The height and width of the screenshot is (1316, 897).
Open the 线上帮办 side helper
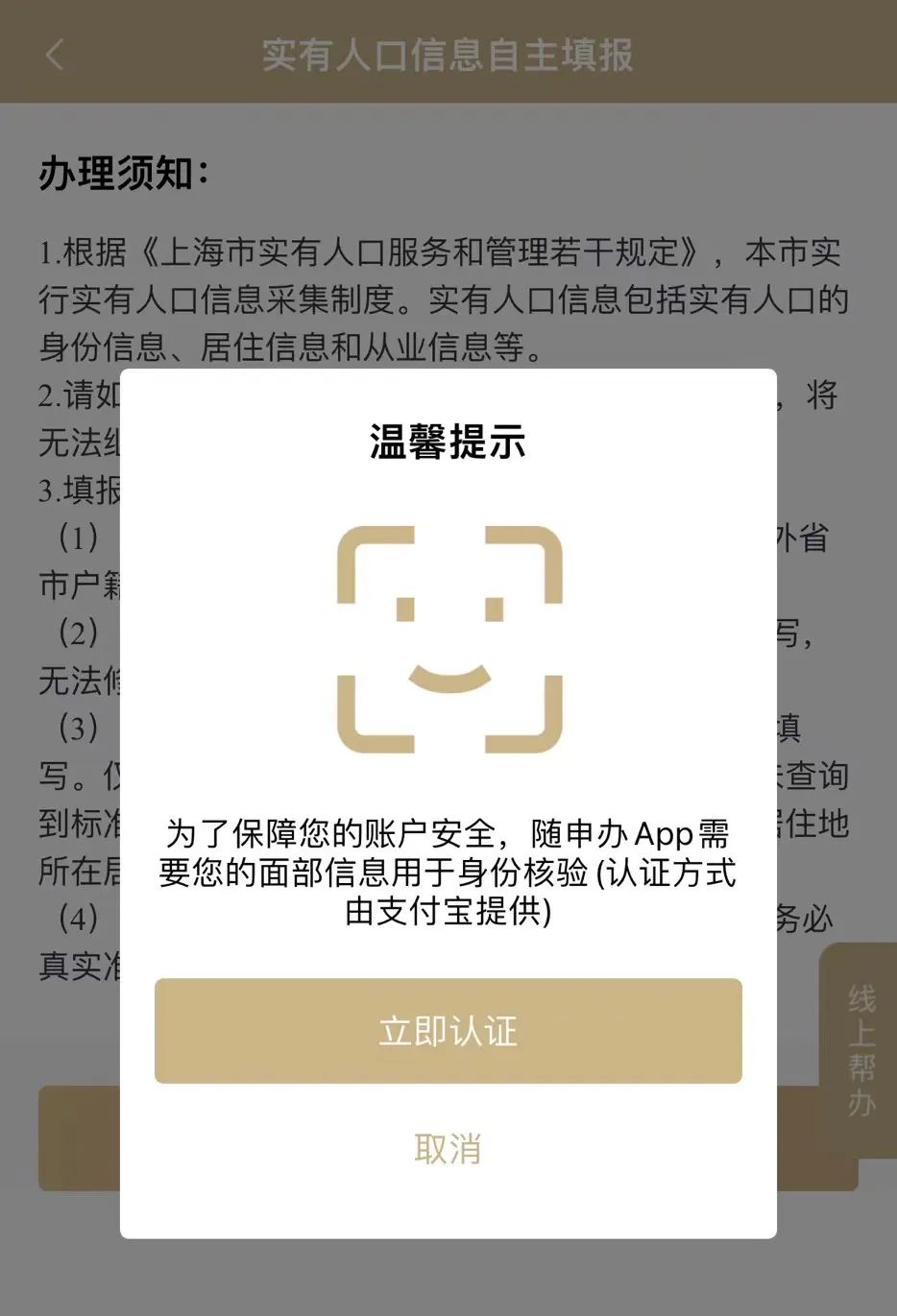coord(861,1051)
